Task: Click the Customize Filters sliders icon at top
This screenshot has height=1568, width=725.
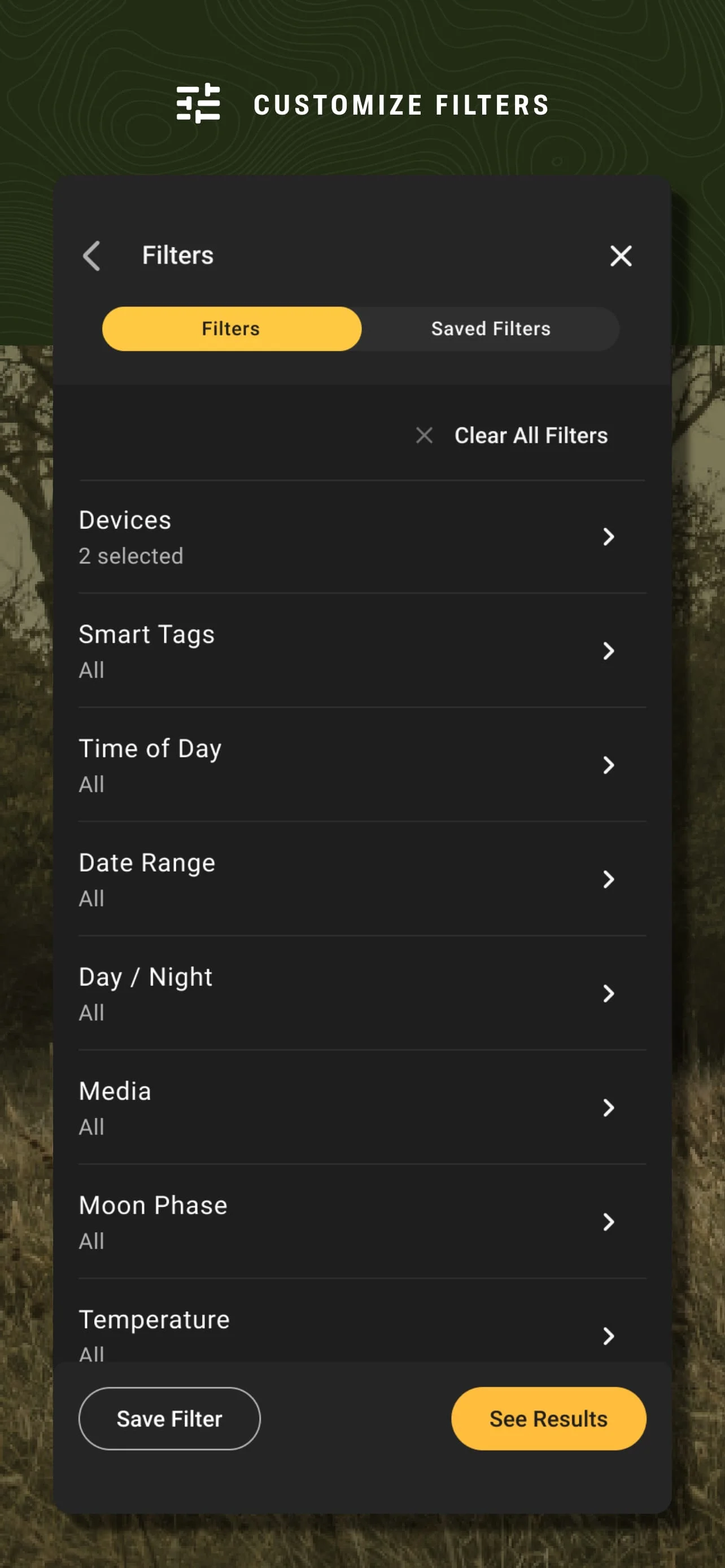Action: point(198,103)
